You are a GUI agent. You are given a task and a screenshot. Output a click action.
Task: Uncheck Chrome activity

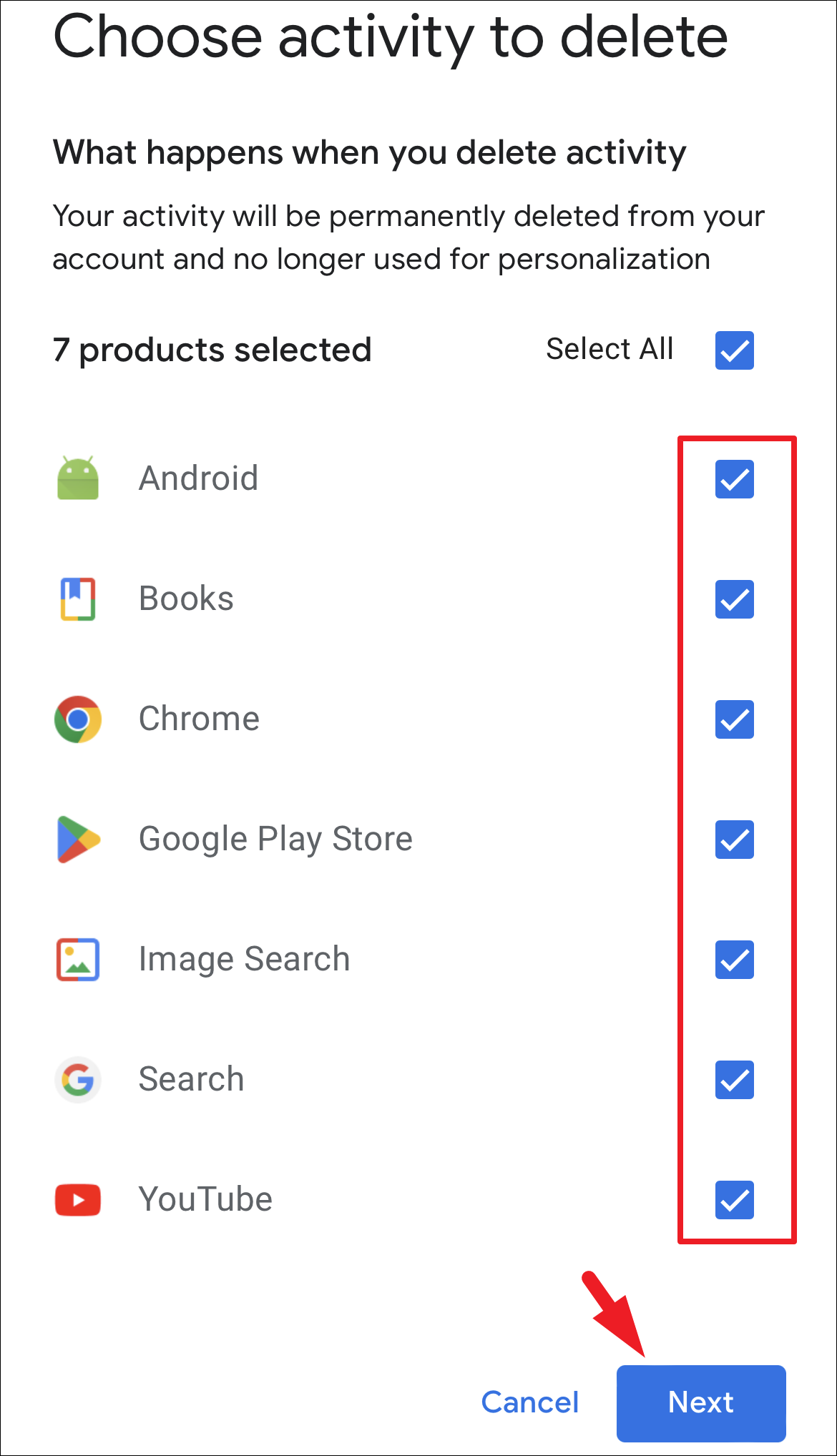(x=734, y=719)
